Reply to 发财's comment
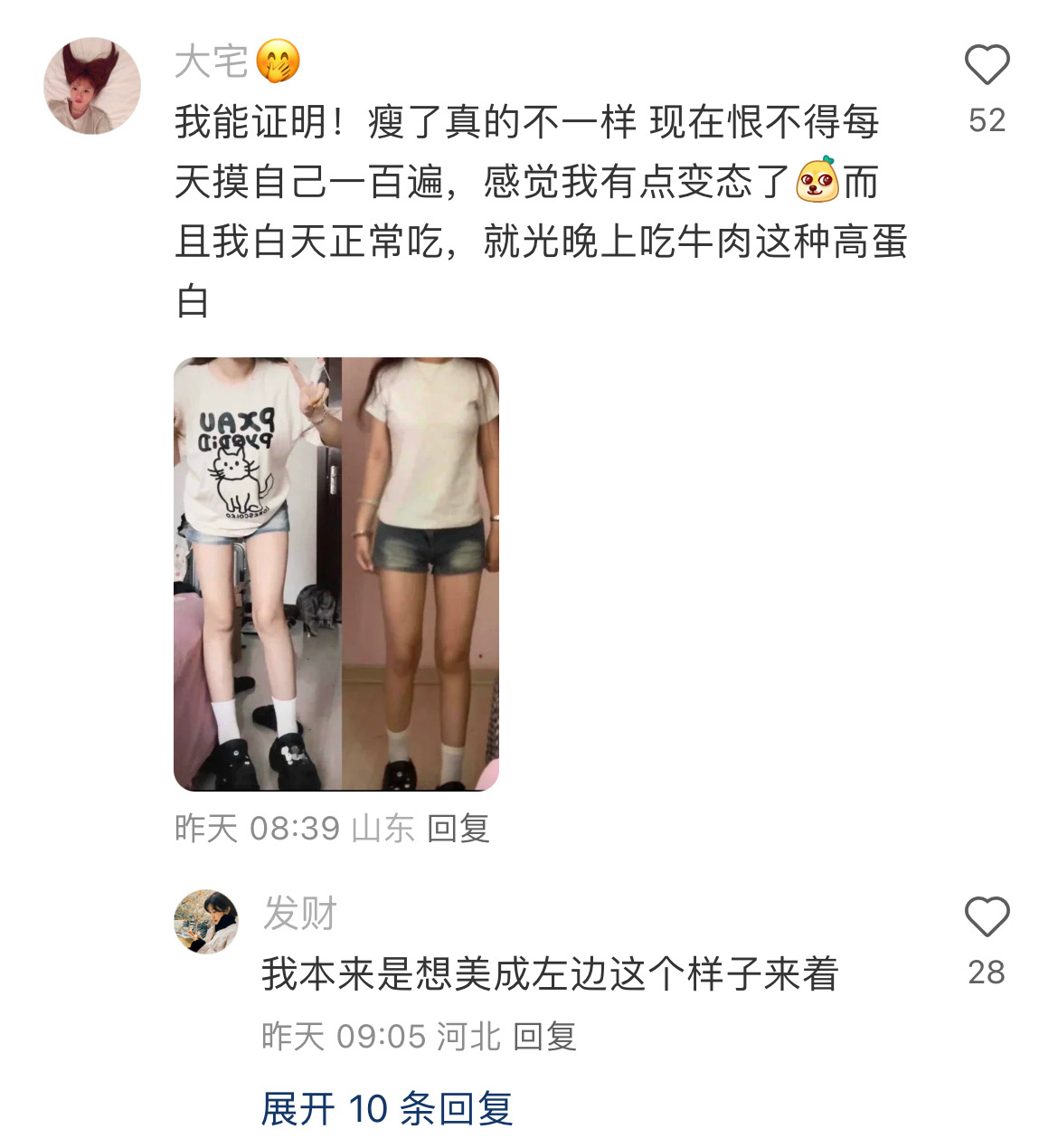 [544, 1036]
